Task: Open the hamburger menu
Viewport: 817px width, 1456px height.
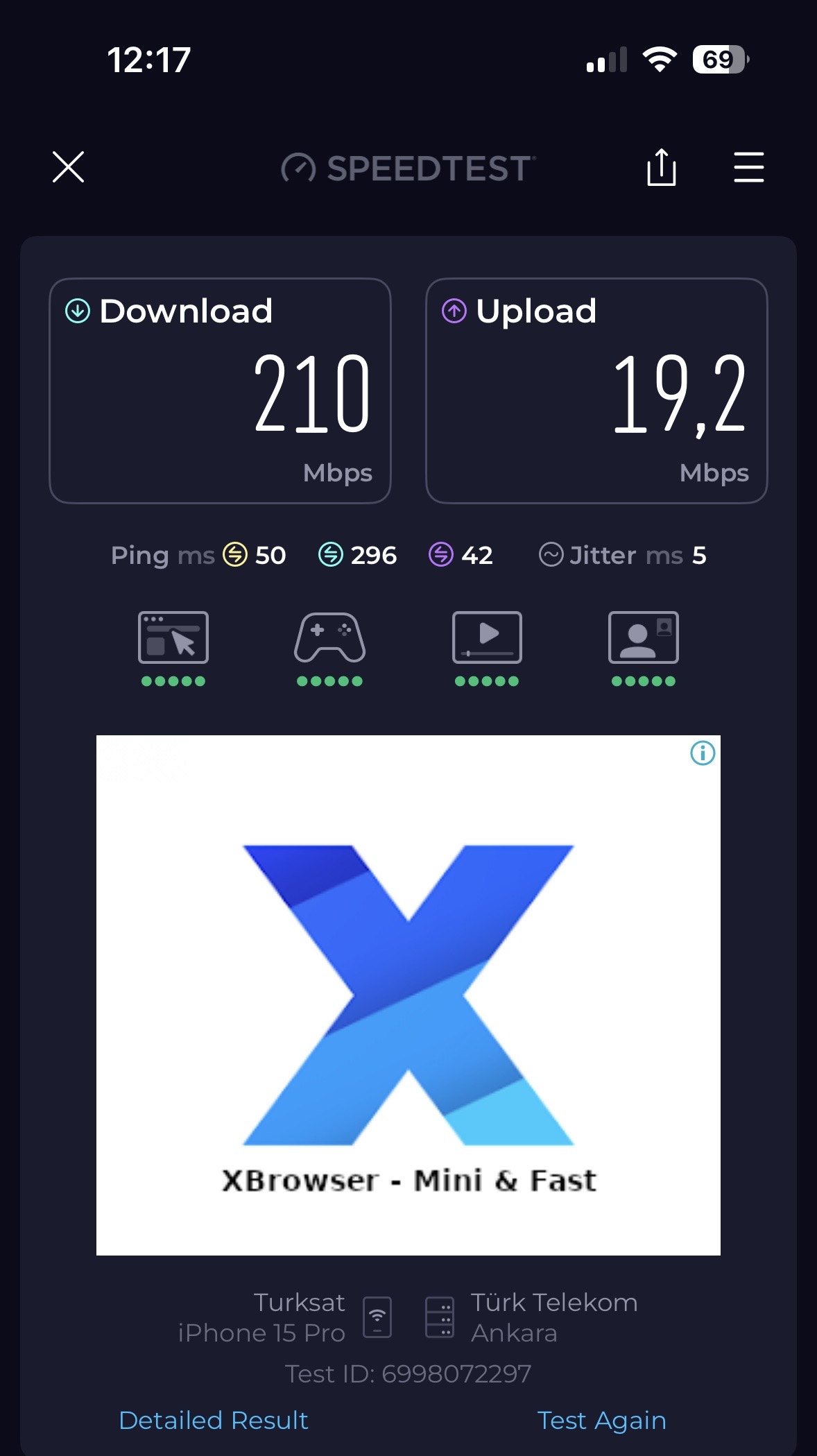Action: pyautogui.click(x=748, y=167)
